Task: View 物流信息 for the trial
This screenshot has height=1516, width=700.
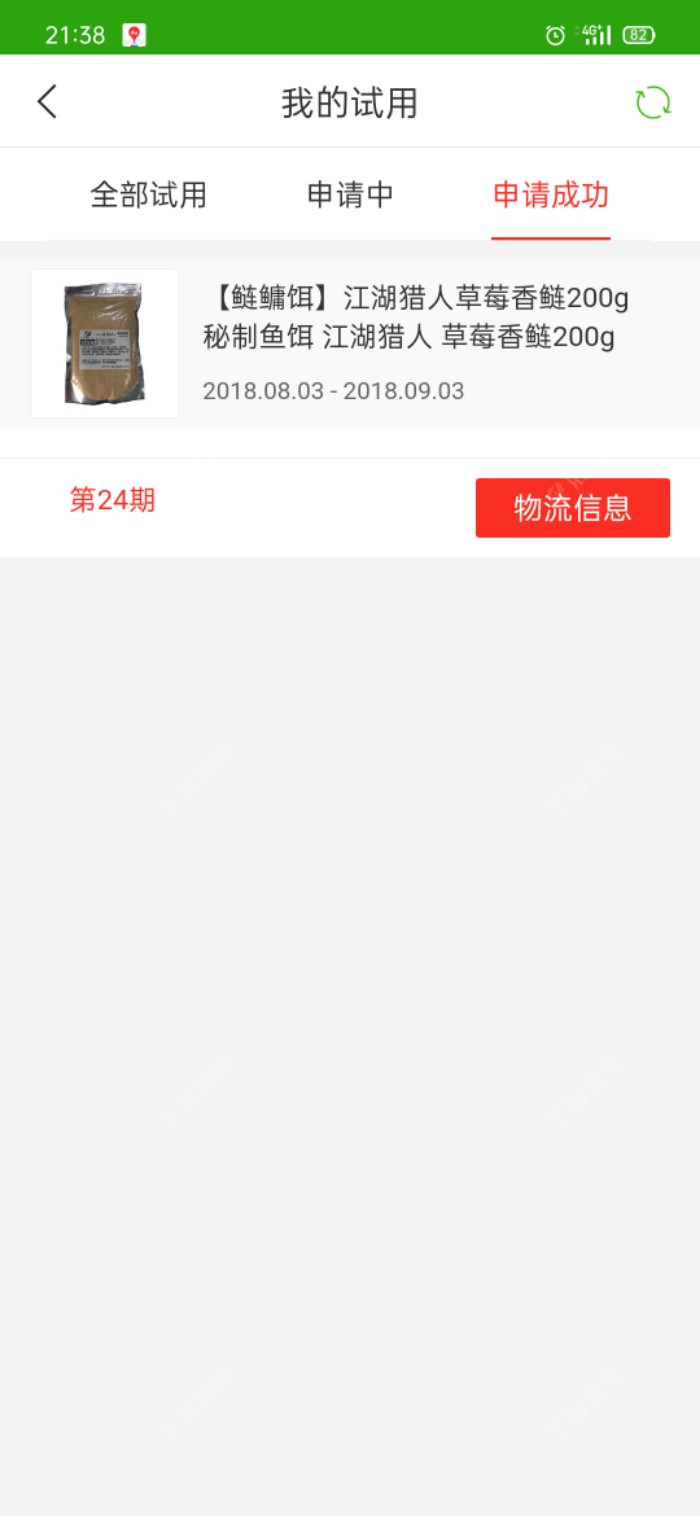Action: pos(572,508)
